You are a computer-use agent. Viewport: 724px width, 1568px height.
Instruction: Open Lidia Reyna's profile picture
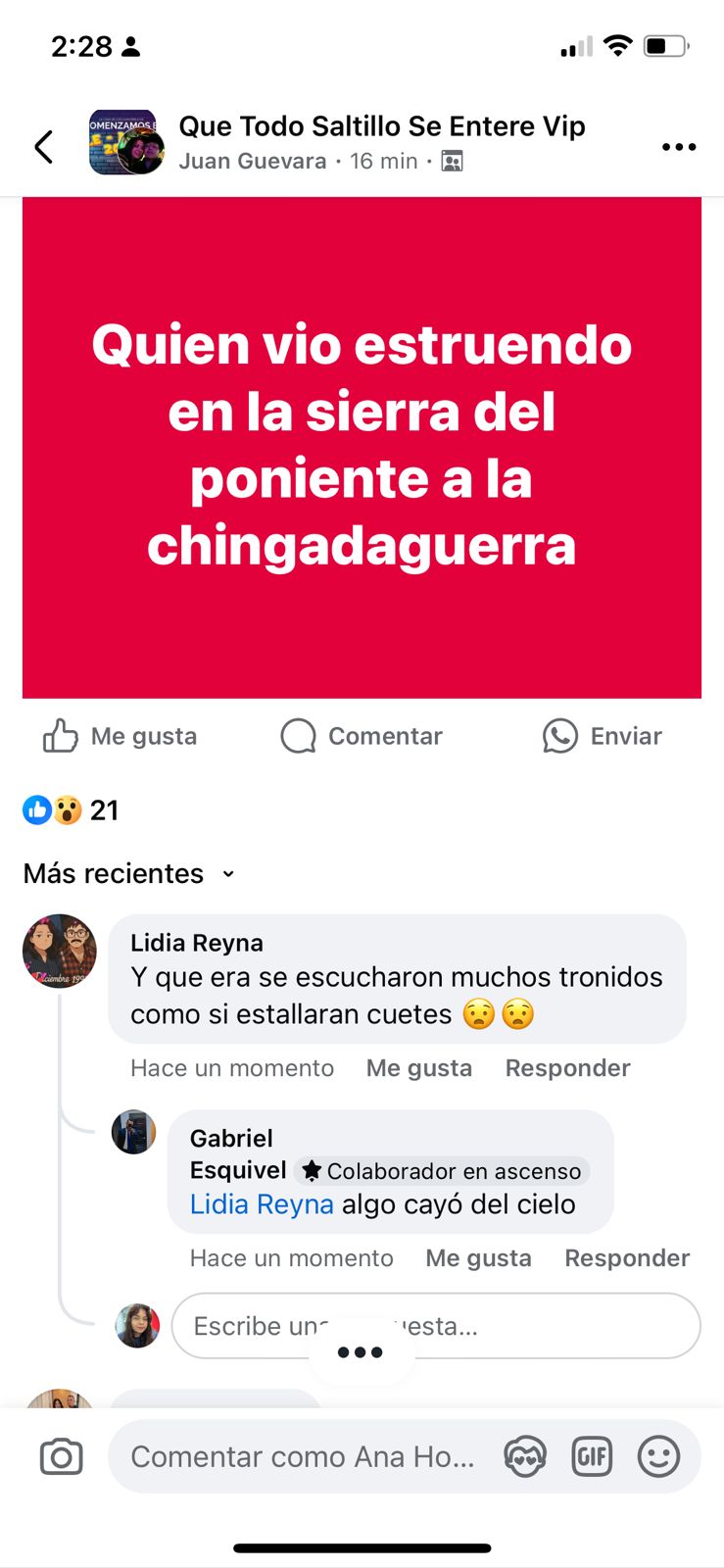pyautogui.click(x=60, y=951)
